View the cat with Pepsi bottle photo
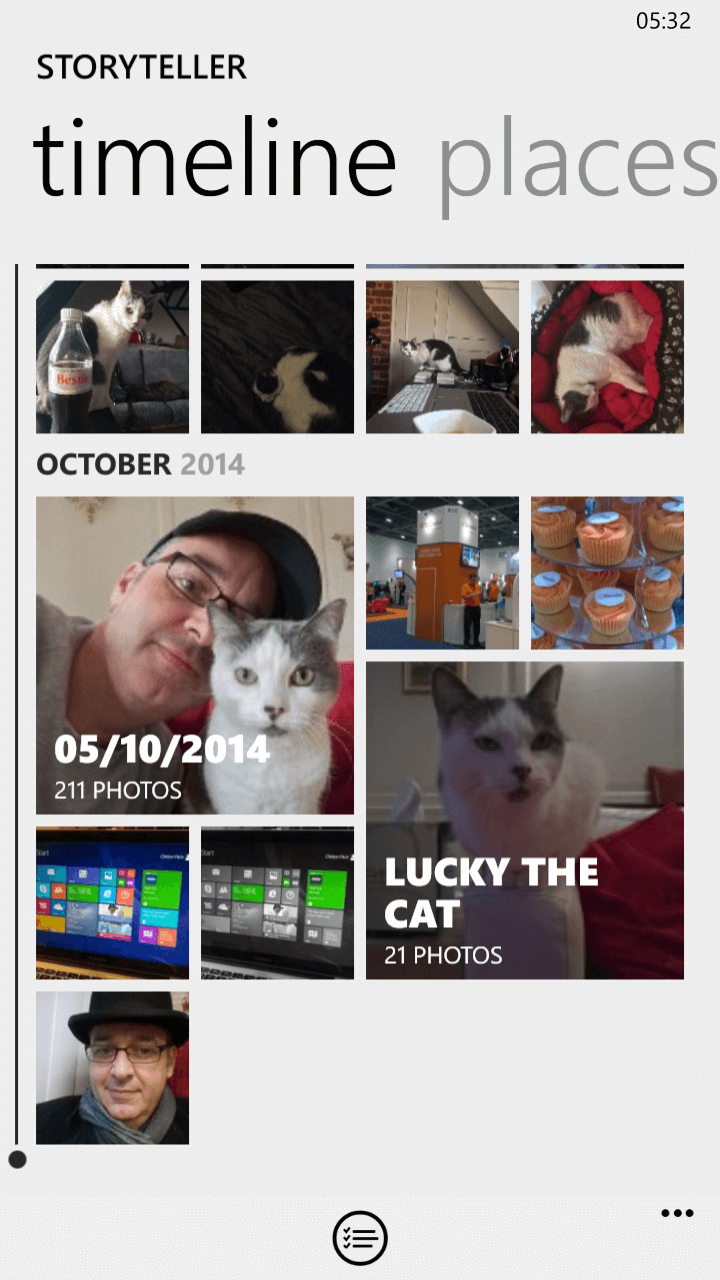The width and height of the screenshot is (720, 1280). (112, 357)
